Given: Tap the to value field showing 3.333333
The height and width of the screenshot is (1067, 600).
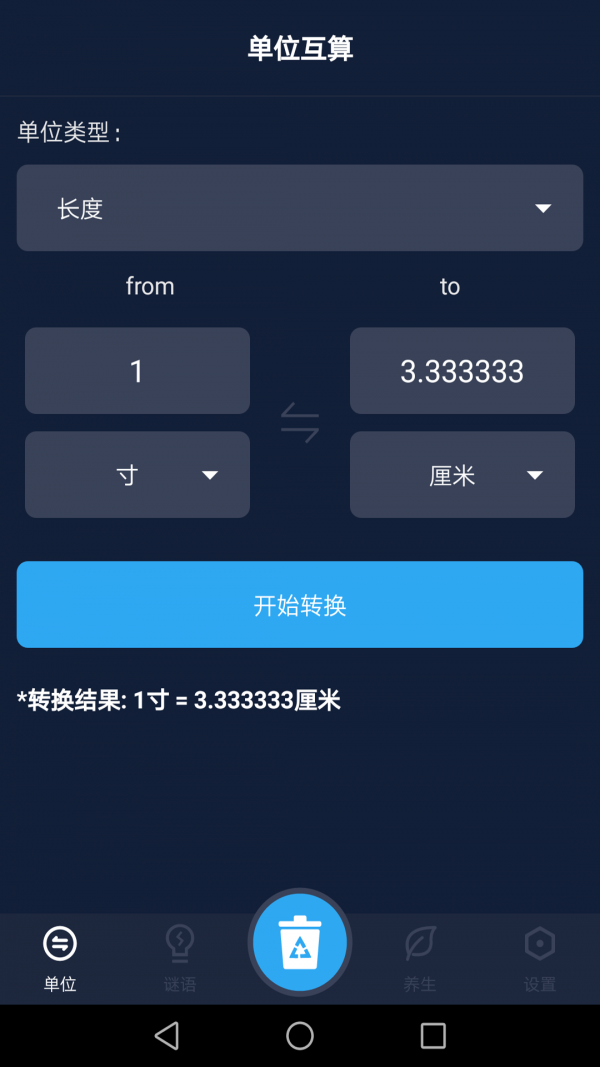Looking at the screenshot, I should (462, 371).
